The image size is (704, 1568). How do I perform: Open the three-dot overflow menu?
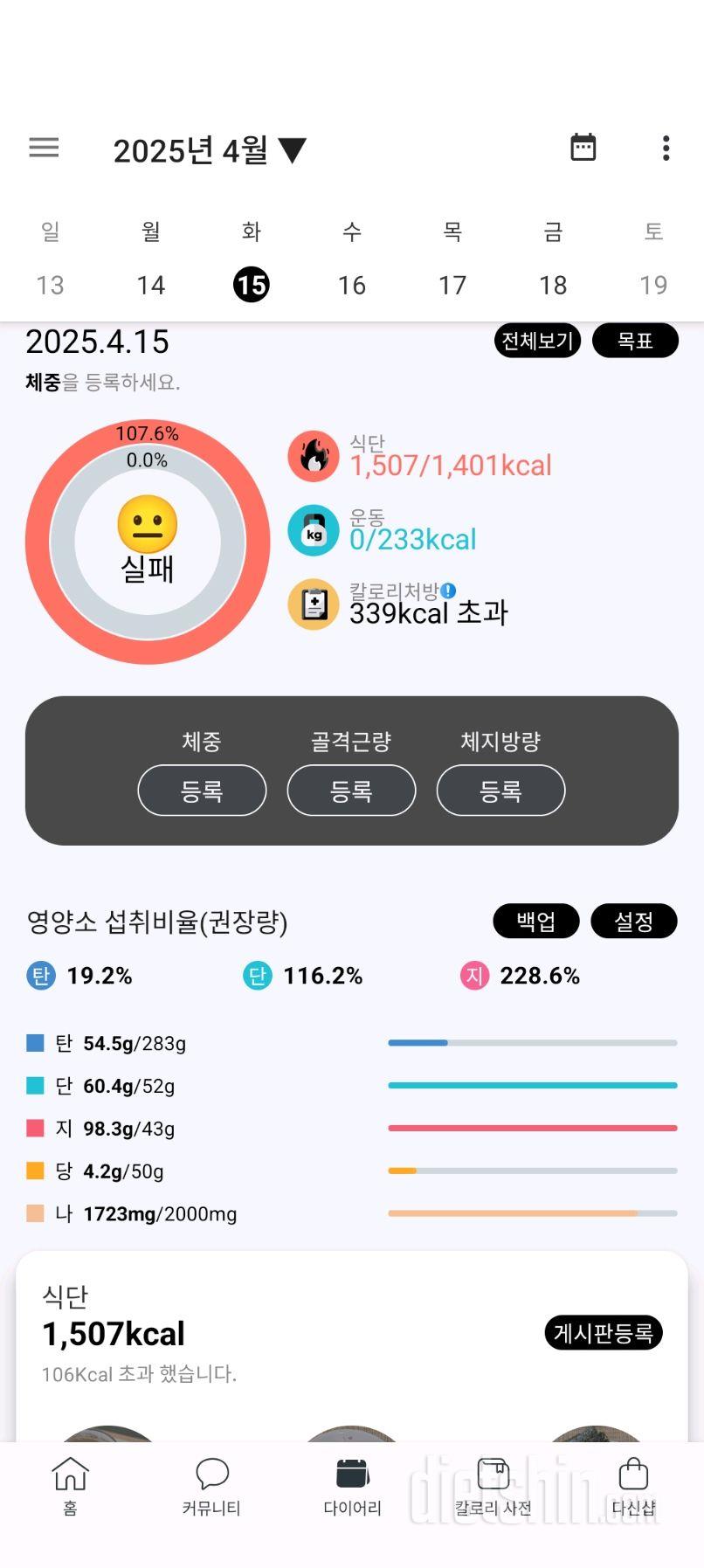point(666,149)
